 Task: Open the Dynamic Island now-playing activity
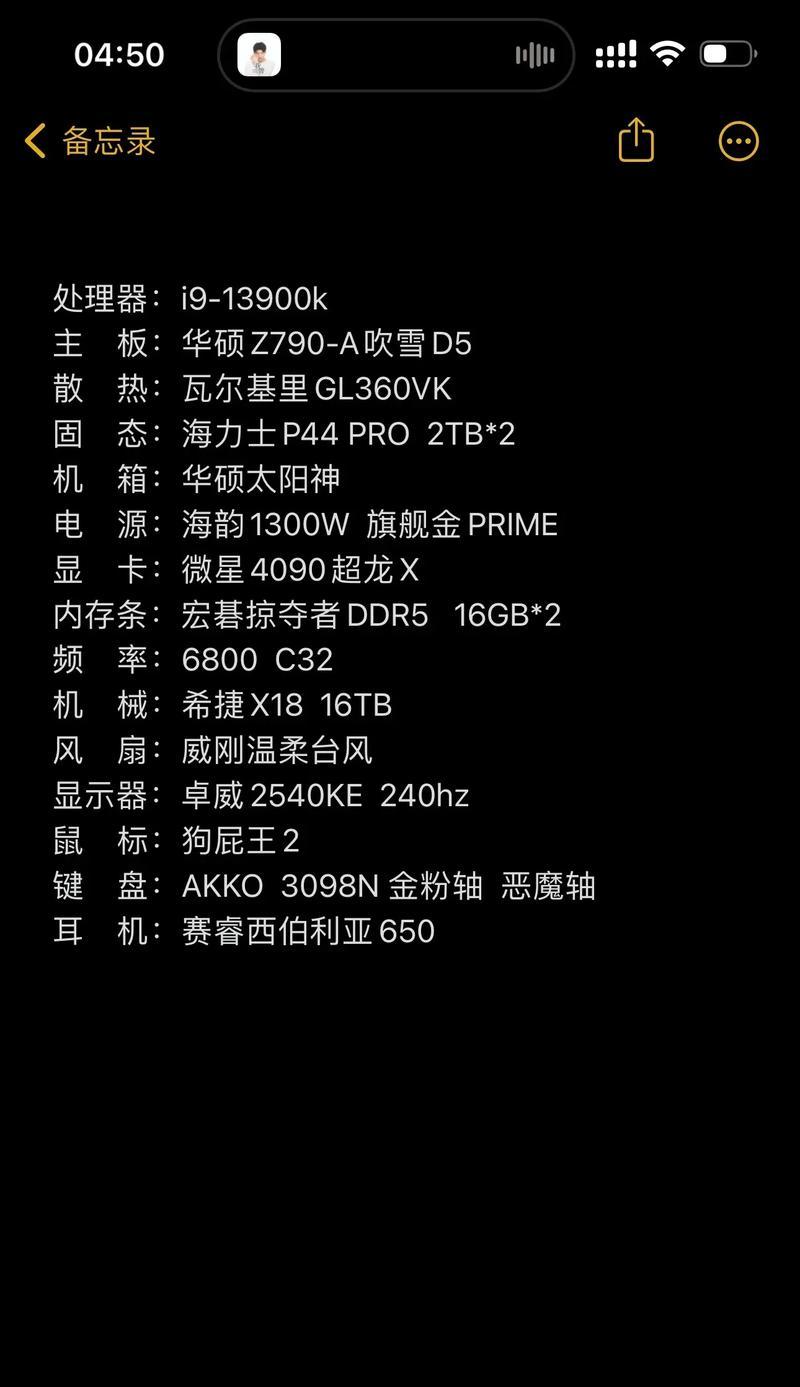(x=396, y=55)
